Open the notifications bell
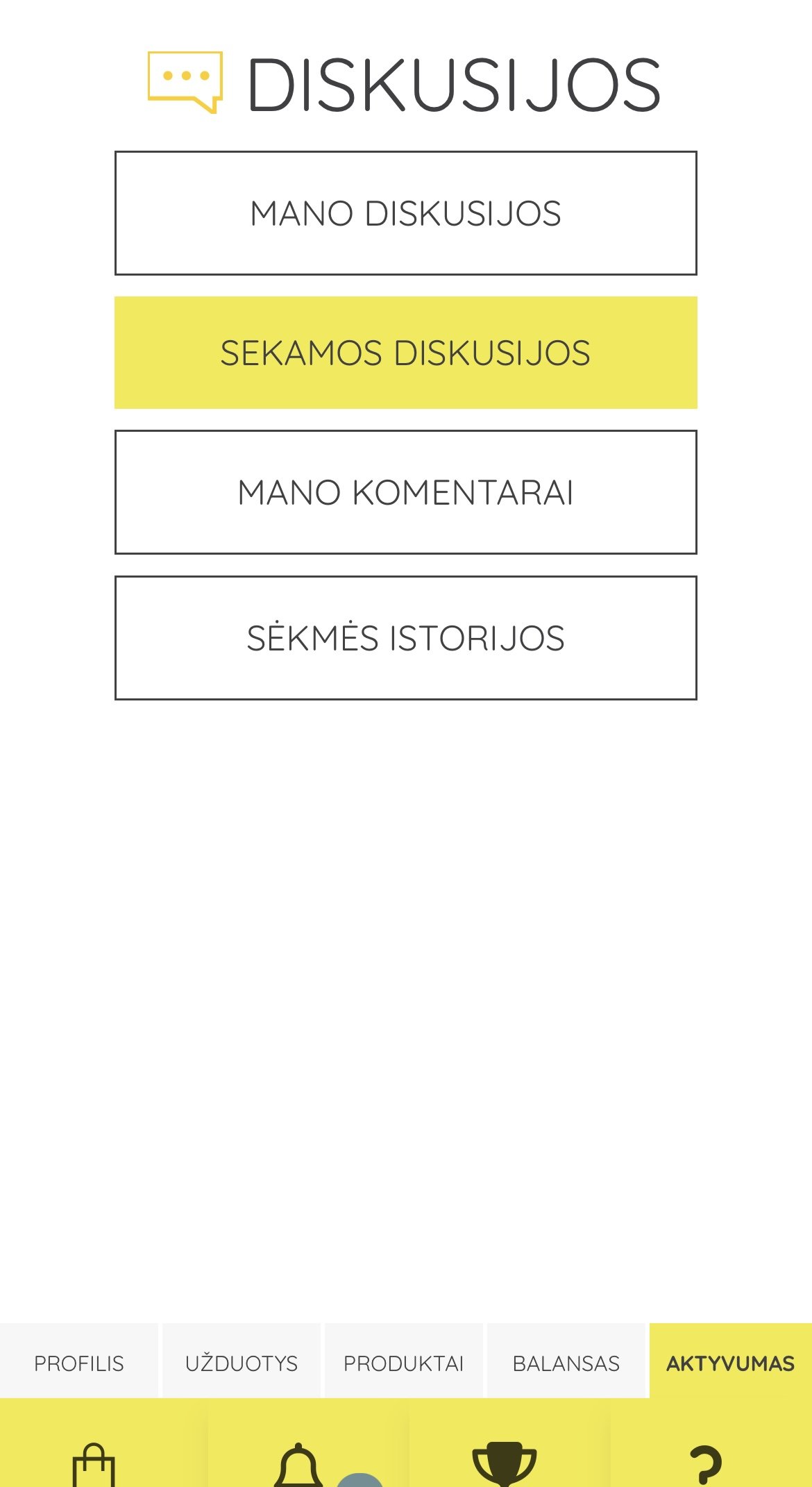 tap(298, 1465)
